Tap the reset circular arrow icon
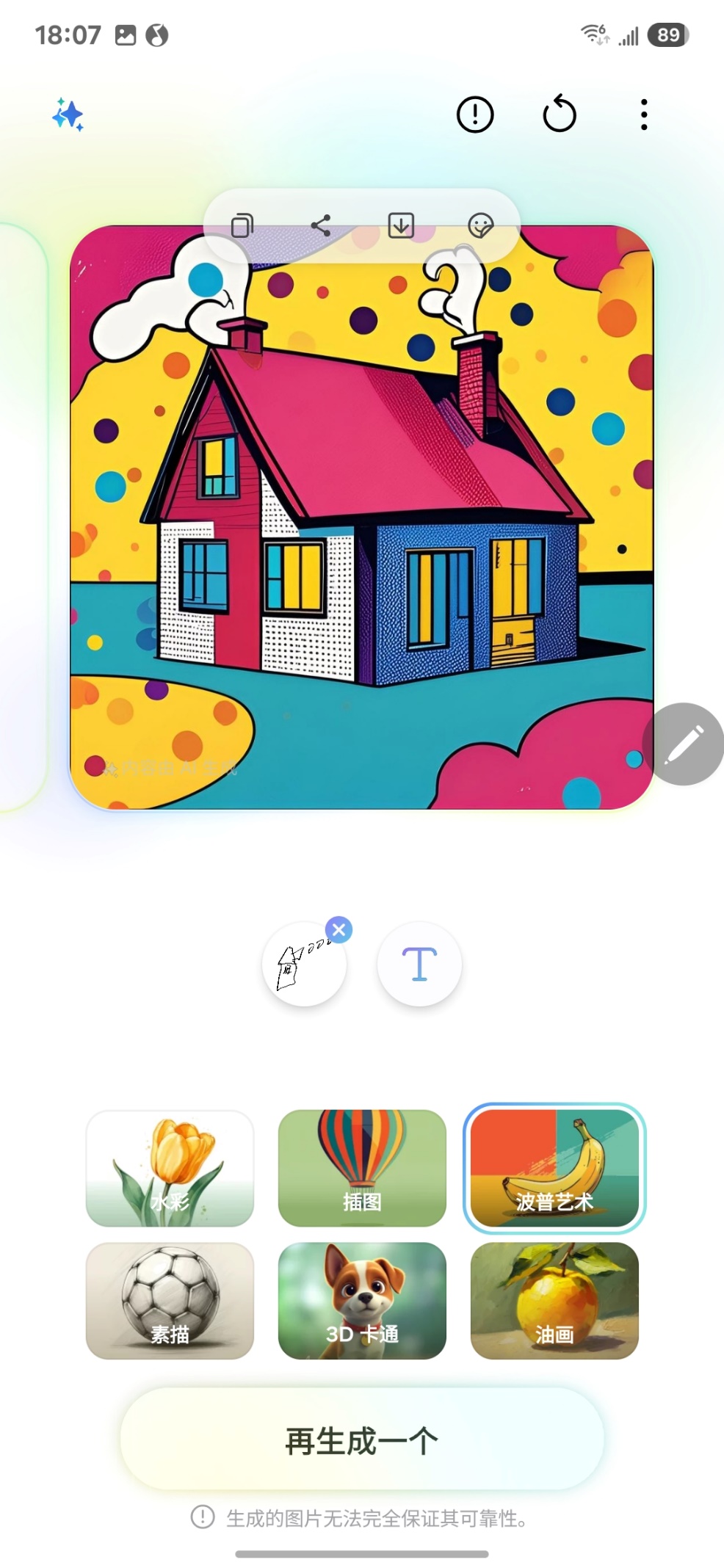This screenshot has height=1568, width=724. [x=560, y=115]
